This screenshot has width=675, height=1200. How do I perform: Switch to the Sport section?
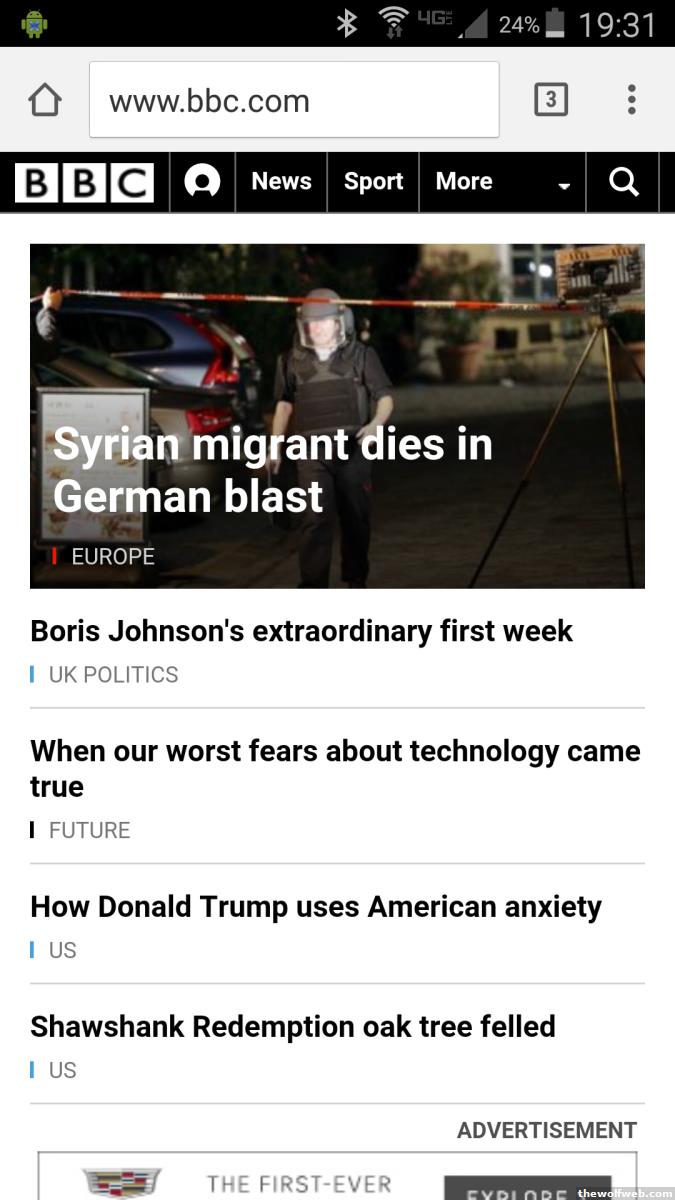click(x=373, y=182)
